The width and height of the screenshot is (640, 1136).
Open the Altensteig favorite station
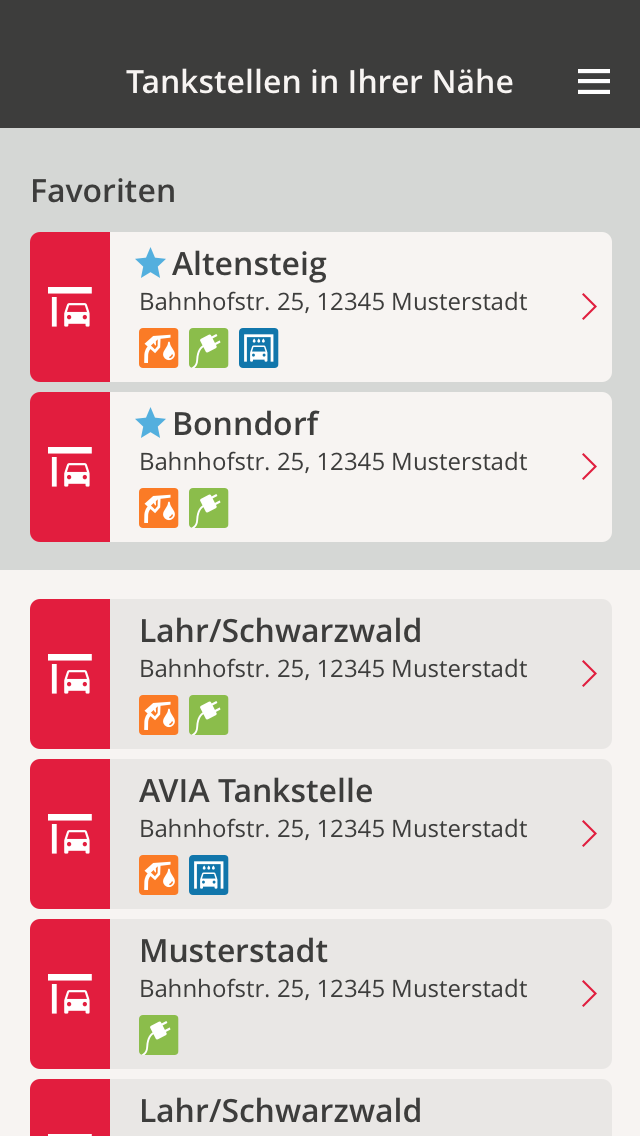(x=320, y=306)
